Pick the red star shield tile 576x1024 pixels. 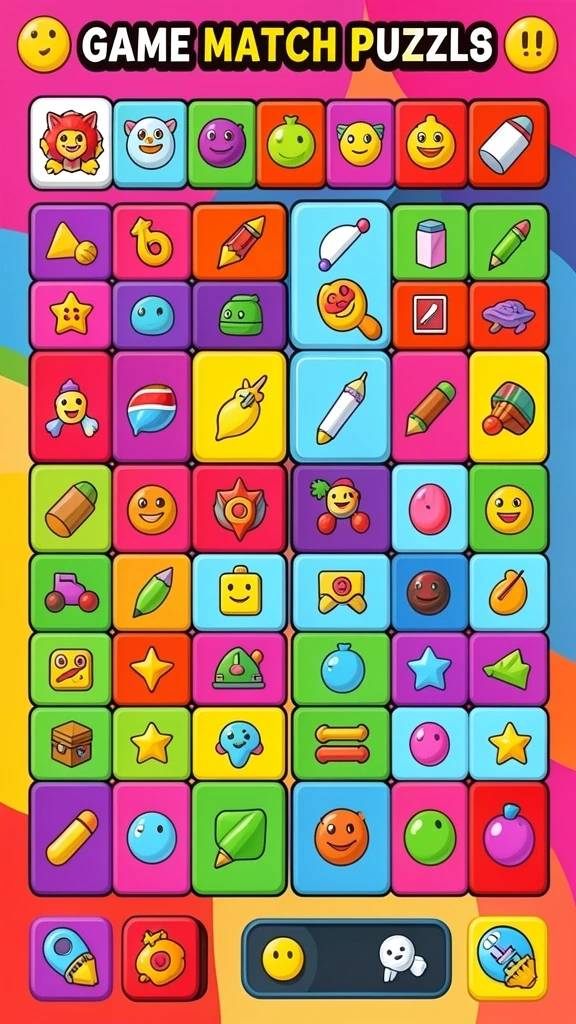click(x=240, y=508)
